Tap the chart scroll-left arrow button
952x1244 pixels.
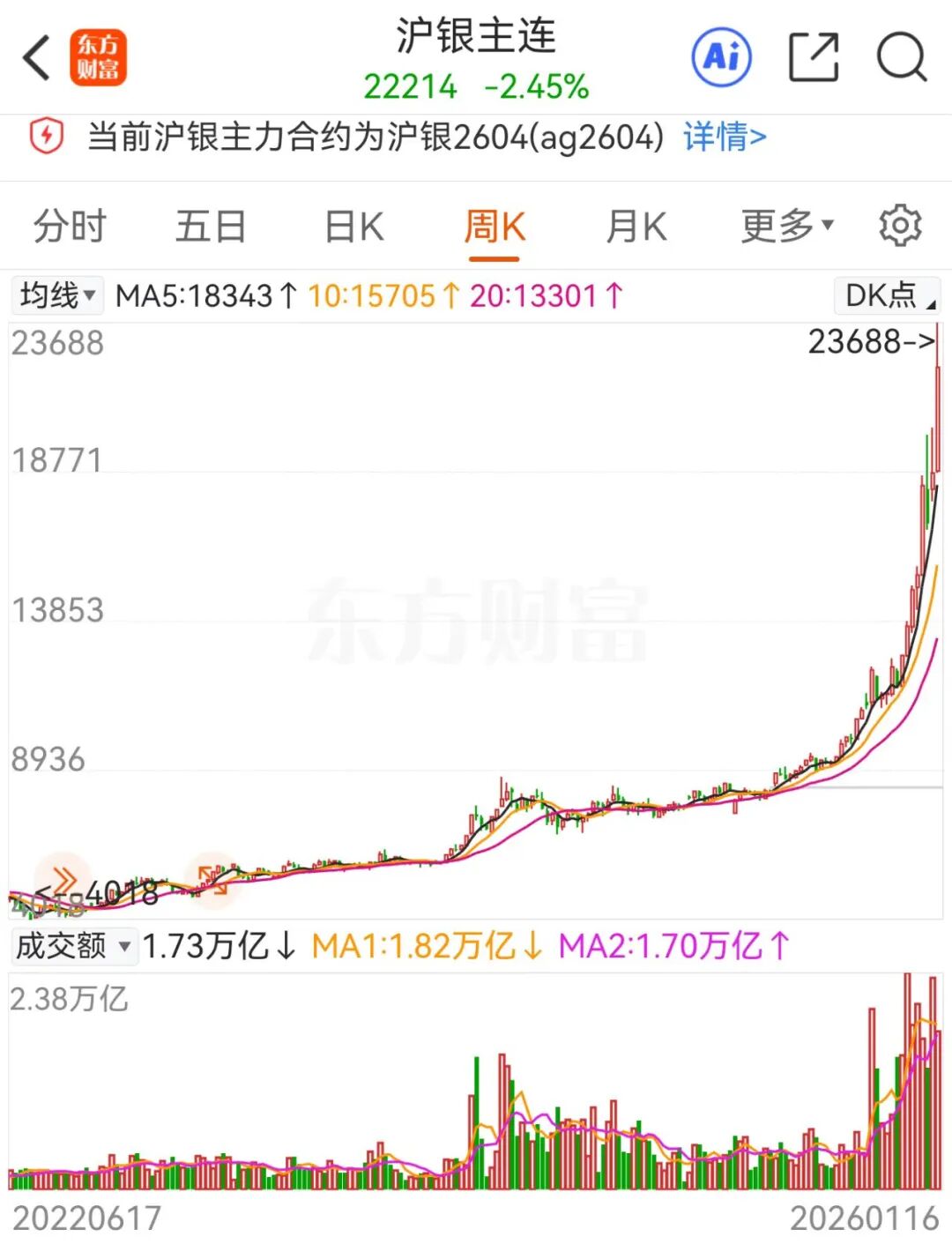pos(63,878)
